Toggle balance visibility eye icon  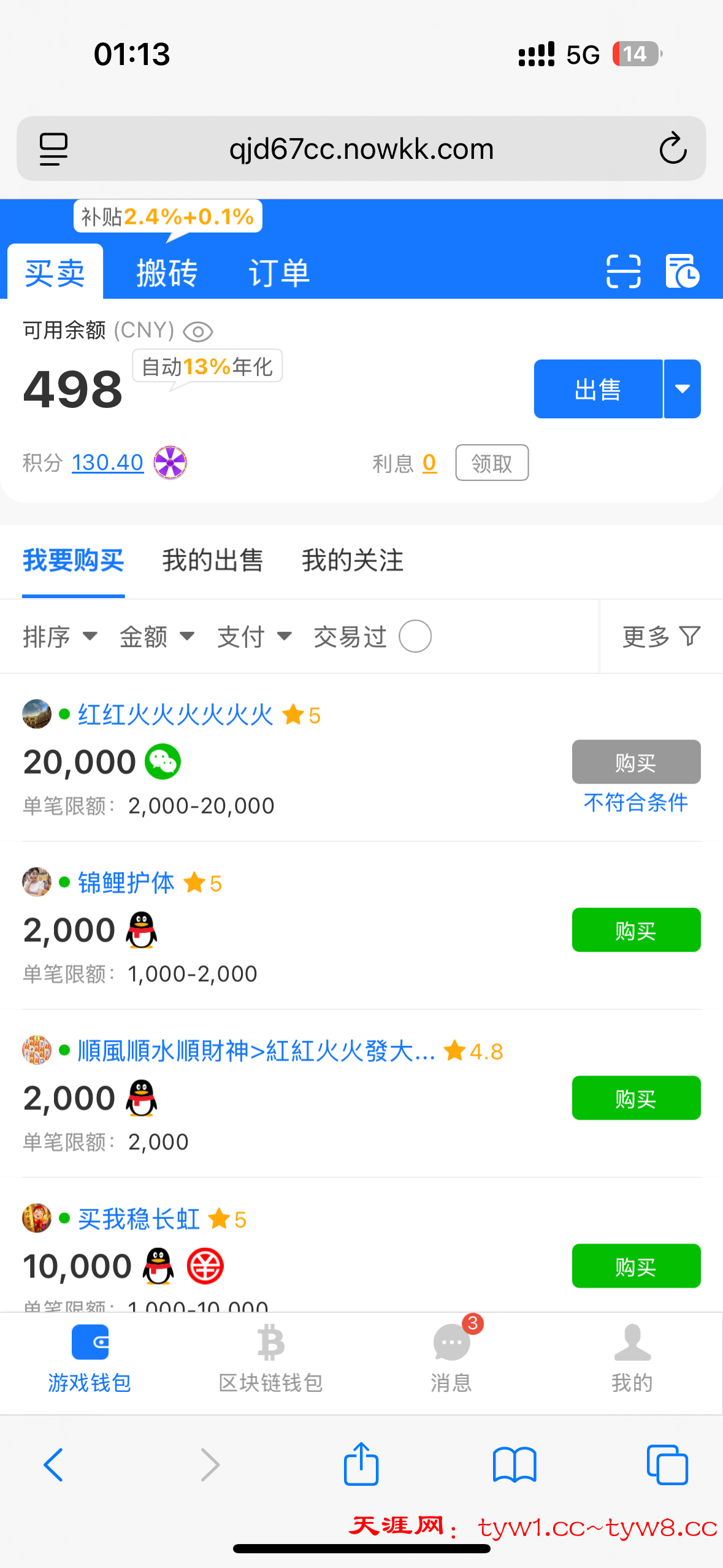tap(197, 332)
